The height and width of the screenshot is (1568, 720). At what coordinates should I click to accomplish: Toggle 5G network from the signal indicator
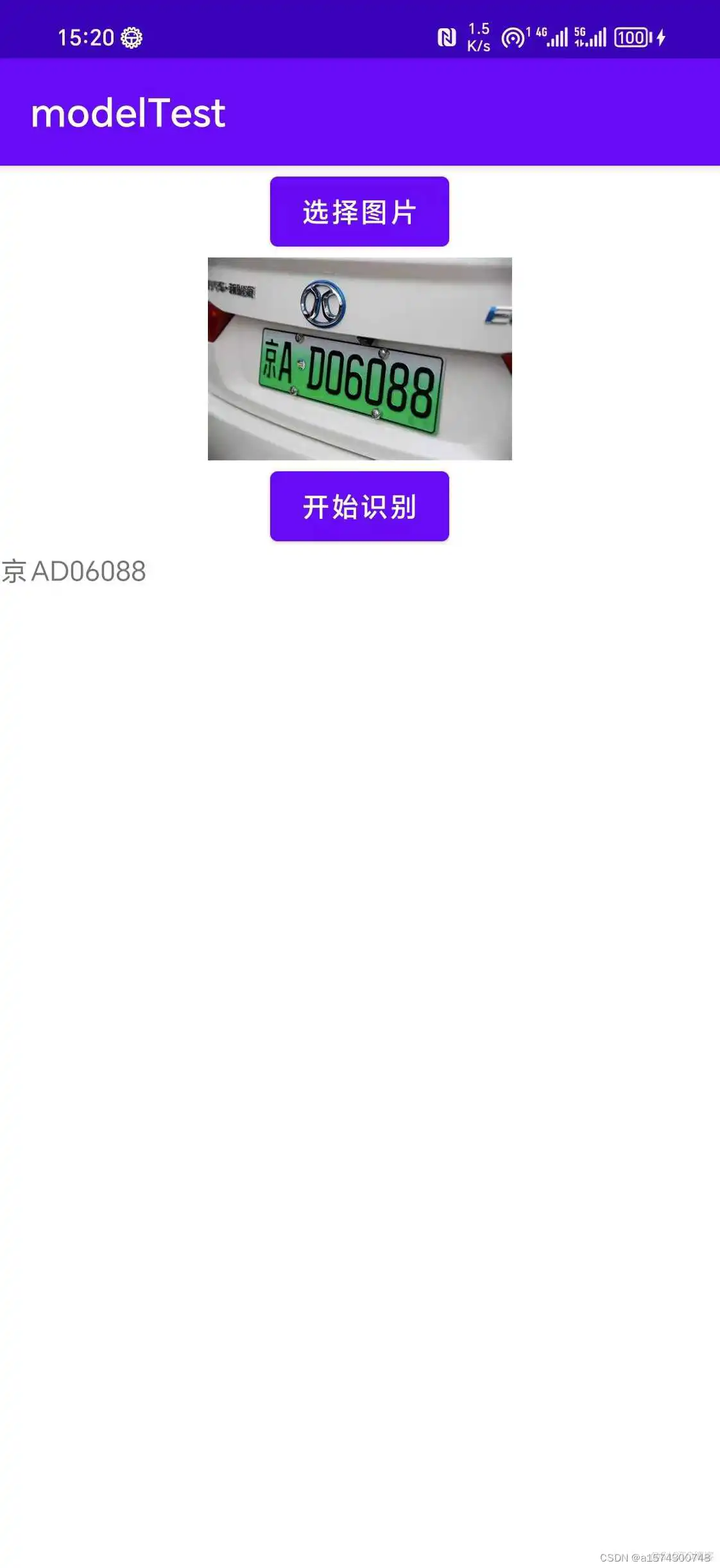pyautogui.click(x=594, y=39)
